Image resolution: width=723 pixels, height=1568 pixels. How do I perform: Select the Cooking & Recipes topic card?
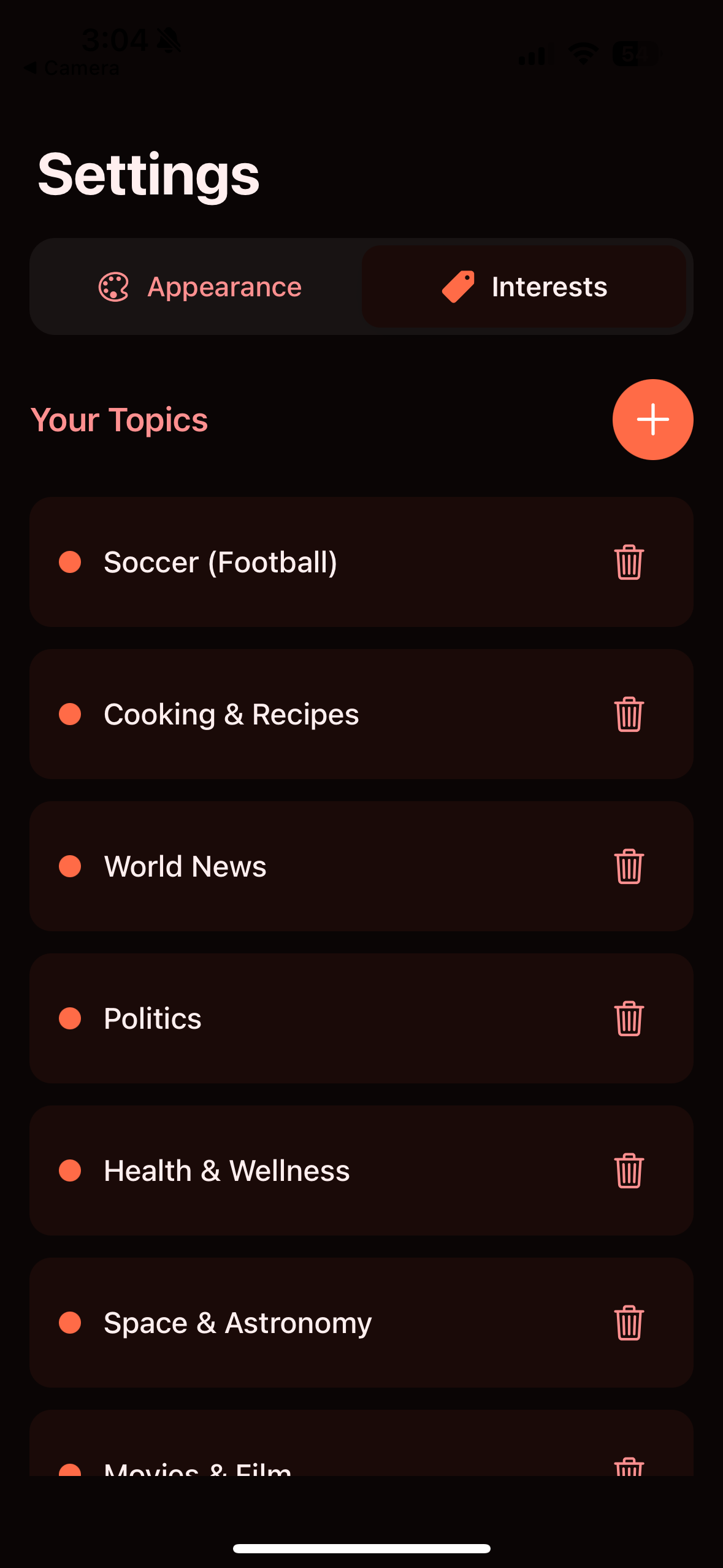coord(307,713)
